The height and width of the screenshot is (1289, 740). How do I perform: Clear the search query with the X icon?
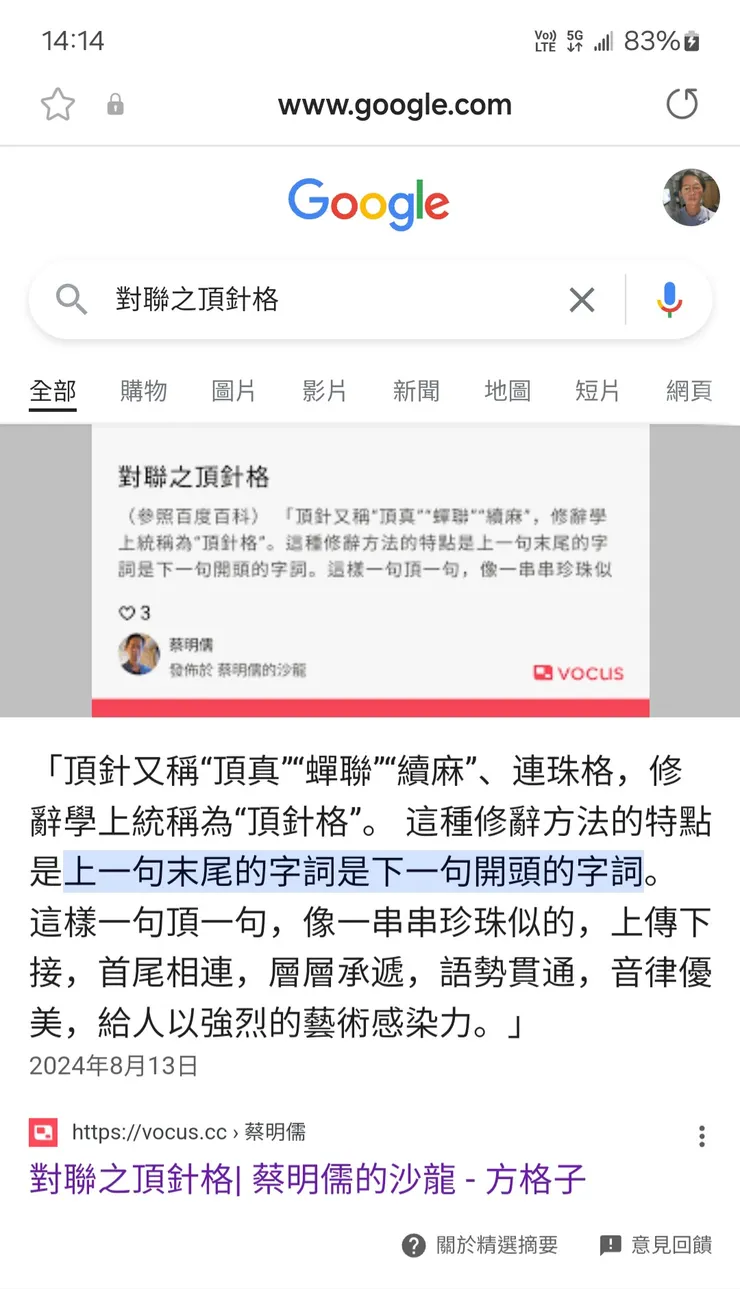pyautogui.click(x=581, y=300)
